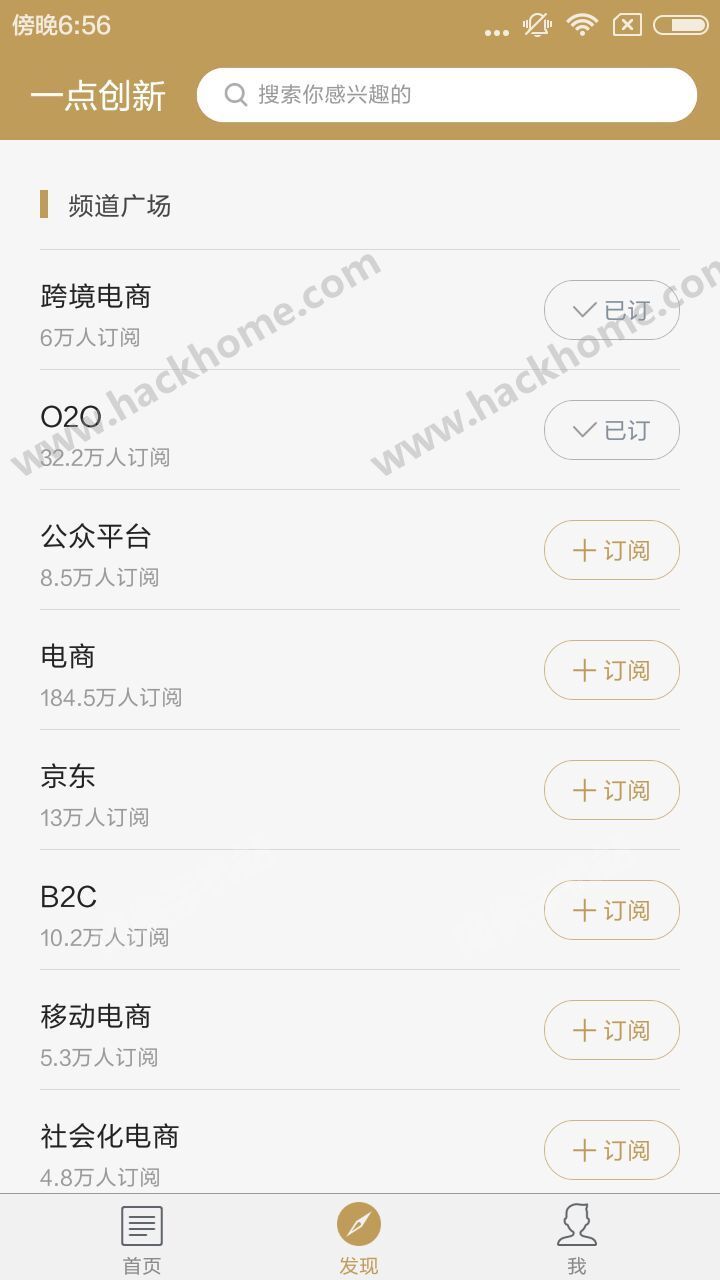The image size is (720, 1280).
Task: Switch to the 首页 tab
Action: click(x=141, y=1238)
